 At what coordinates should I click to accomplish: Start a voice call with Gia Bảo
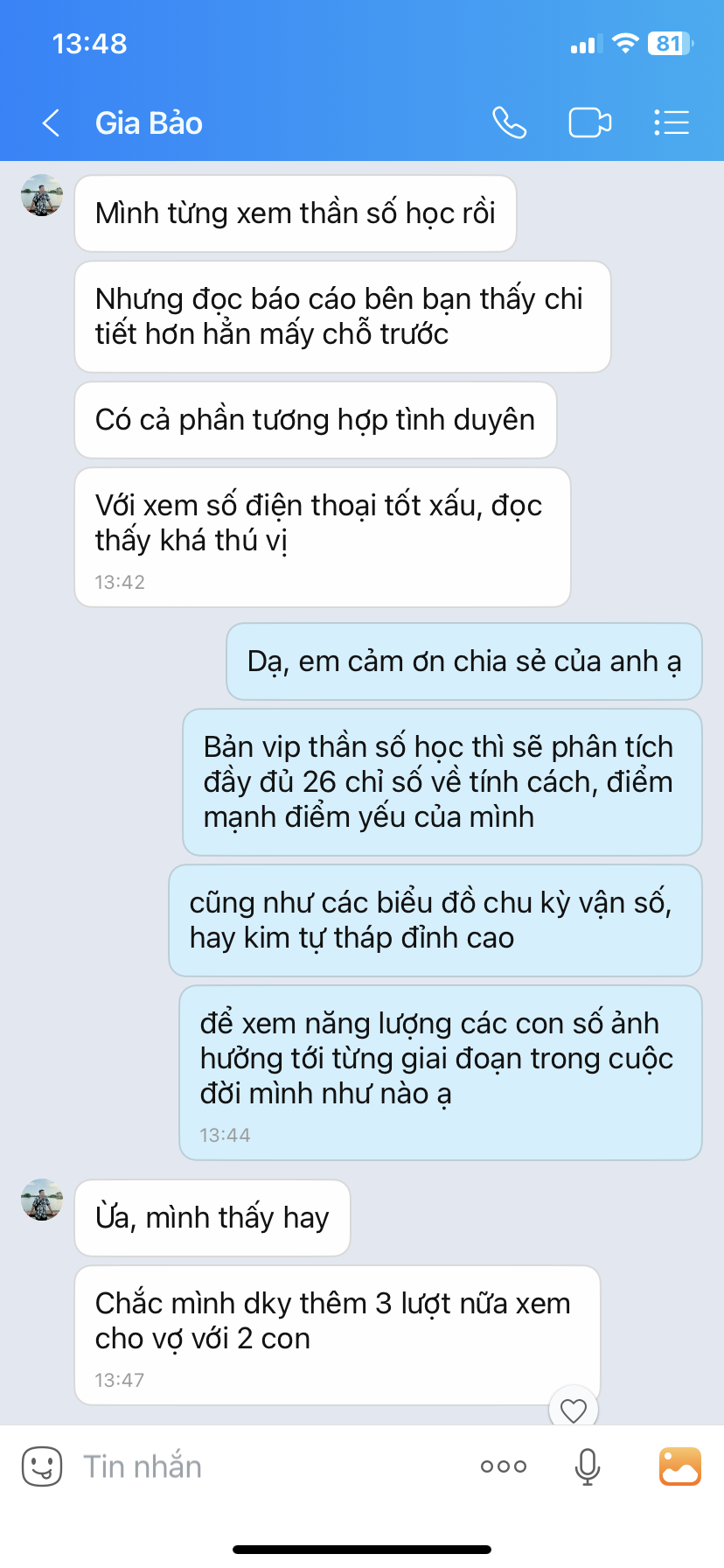tap(509, 123)
